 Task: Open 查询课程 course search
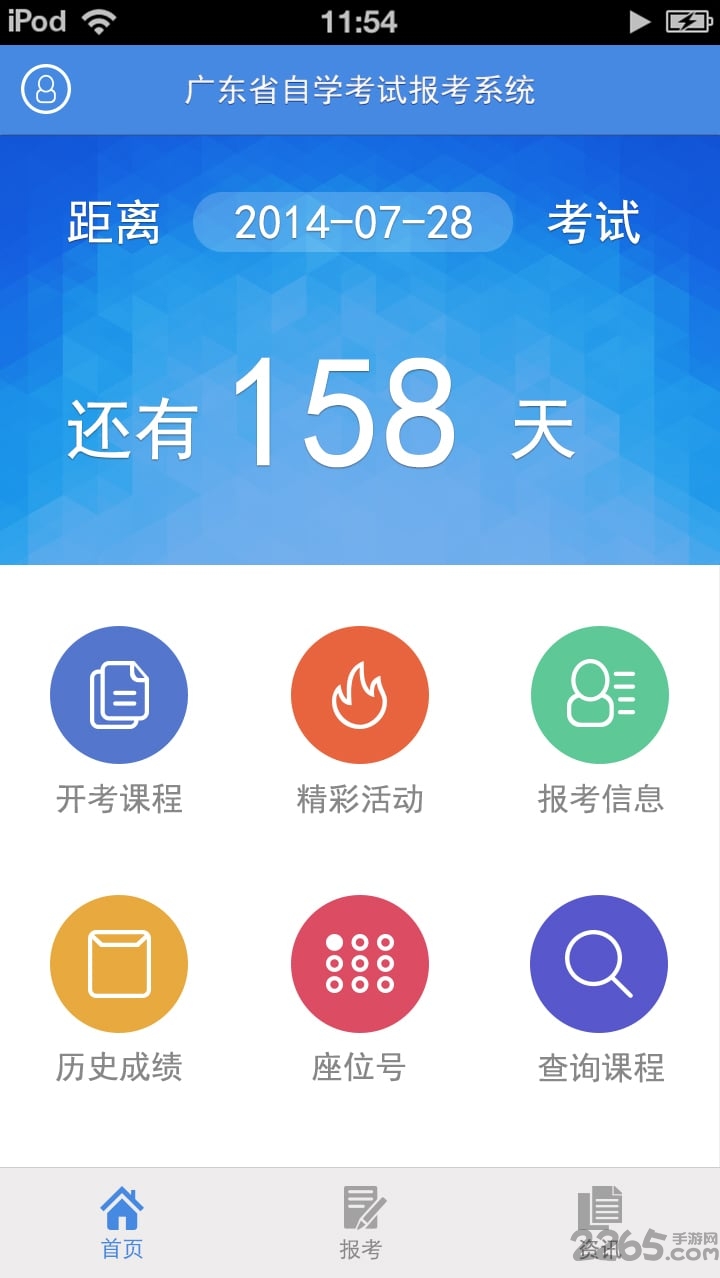600,964
